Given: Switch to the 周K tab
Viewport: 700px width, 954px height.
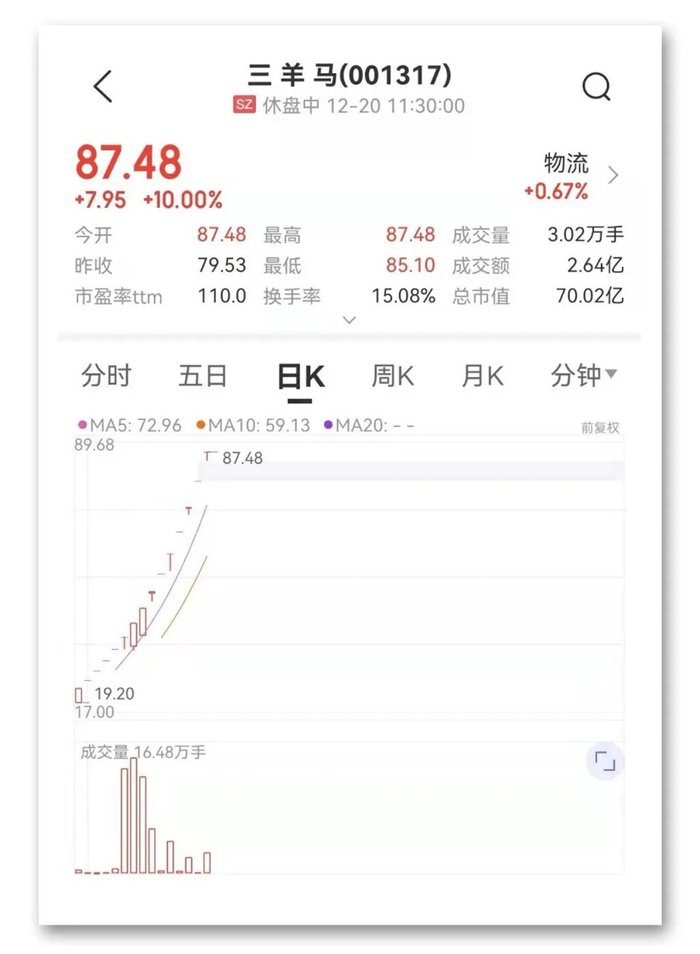Looking at the screenshot, I should (x=393, y=375).
